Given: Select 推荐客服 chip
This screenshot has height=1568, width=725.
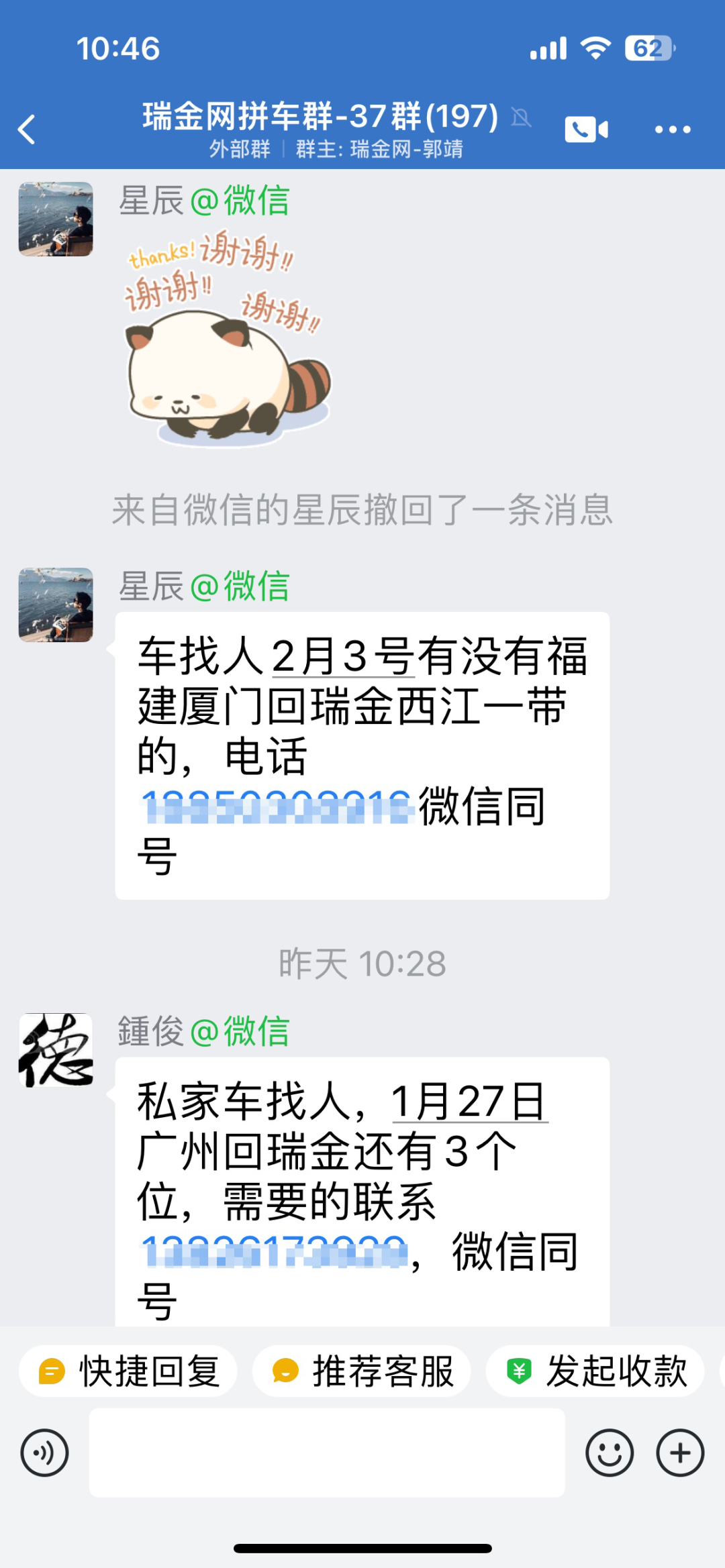Looking at the screenshot, I should (x=362, y=1371).
